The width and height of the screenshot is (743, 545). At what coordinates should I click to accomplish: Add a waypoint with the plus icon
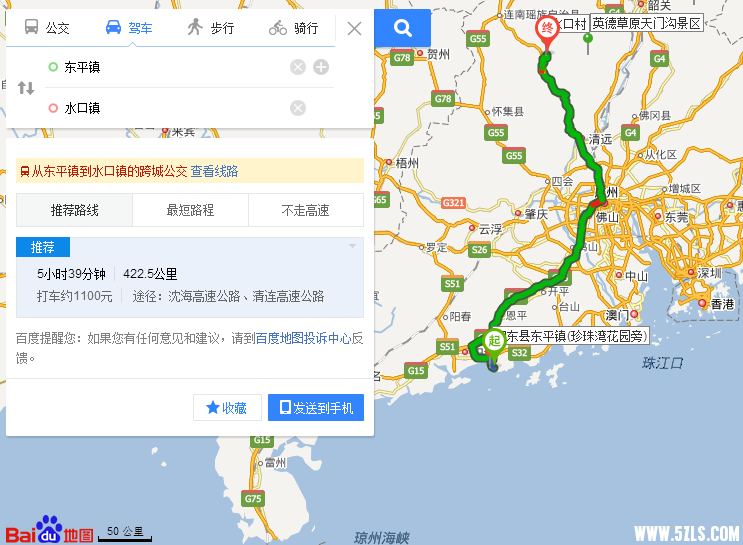321,67
